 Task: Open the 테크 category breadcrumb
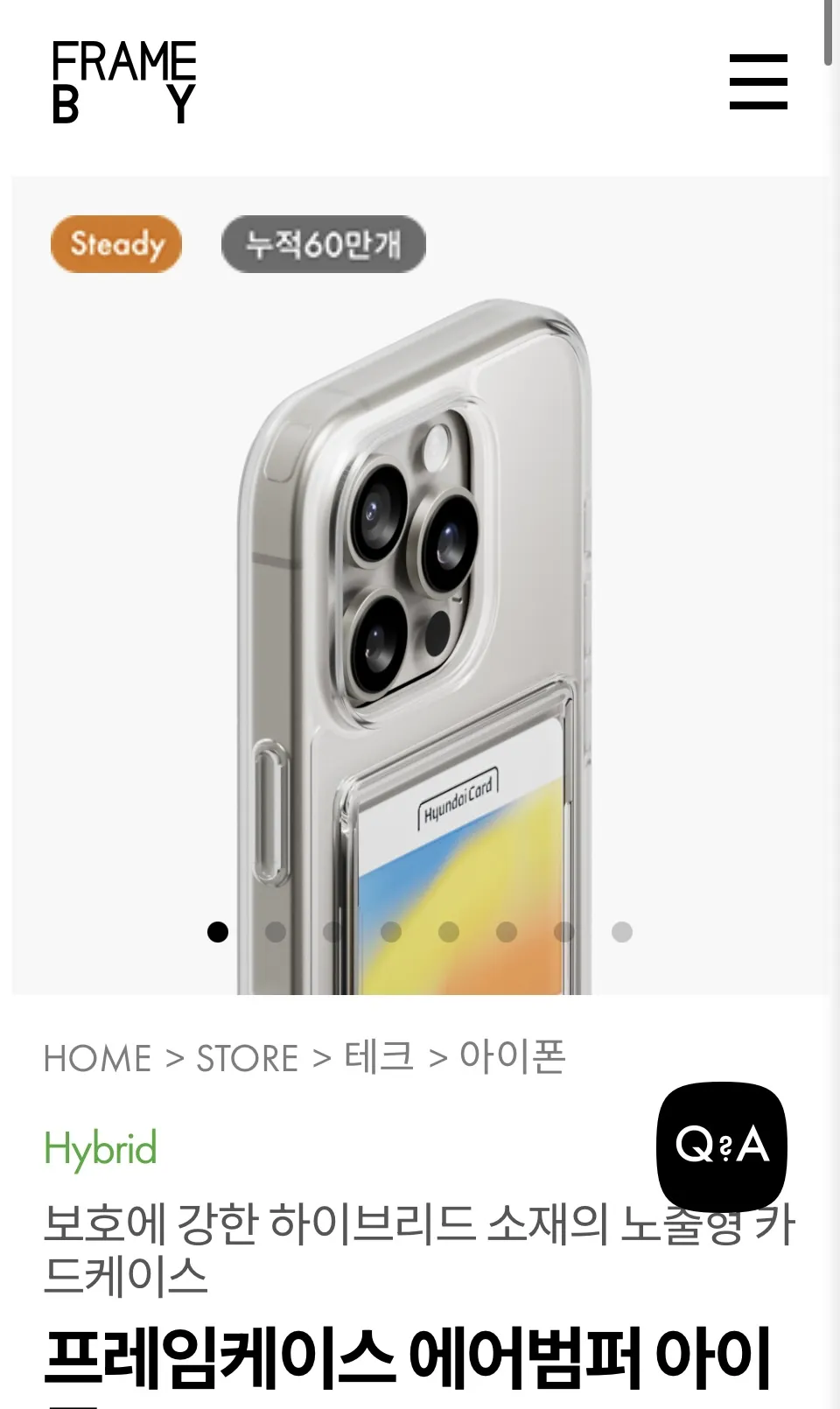(378, 1057)
